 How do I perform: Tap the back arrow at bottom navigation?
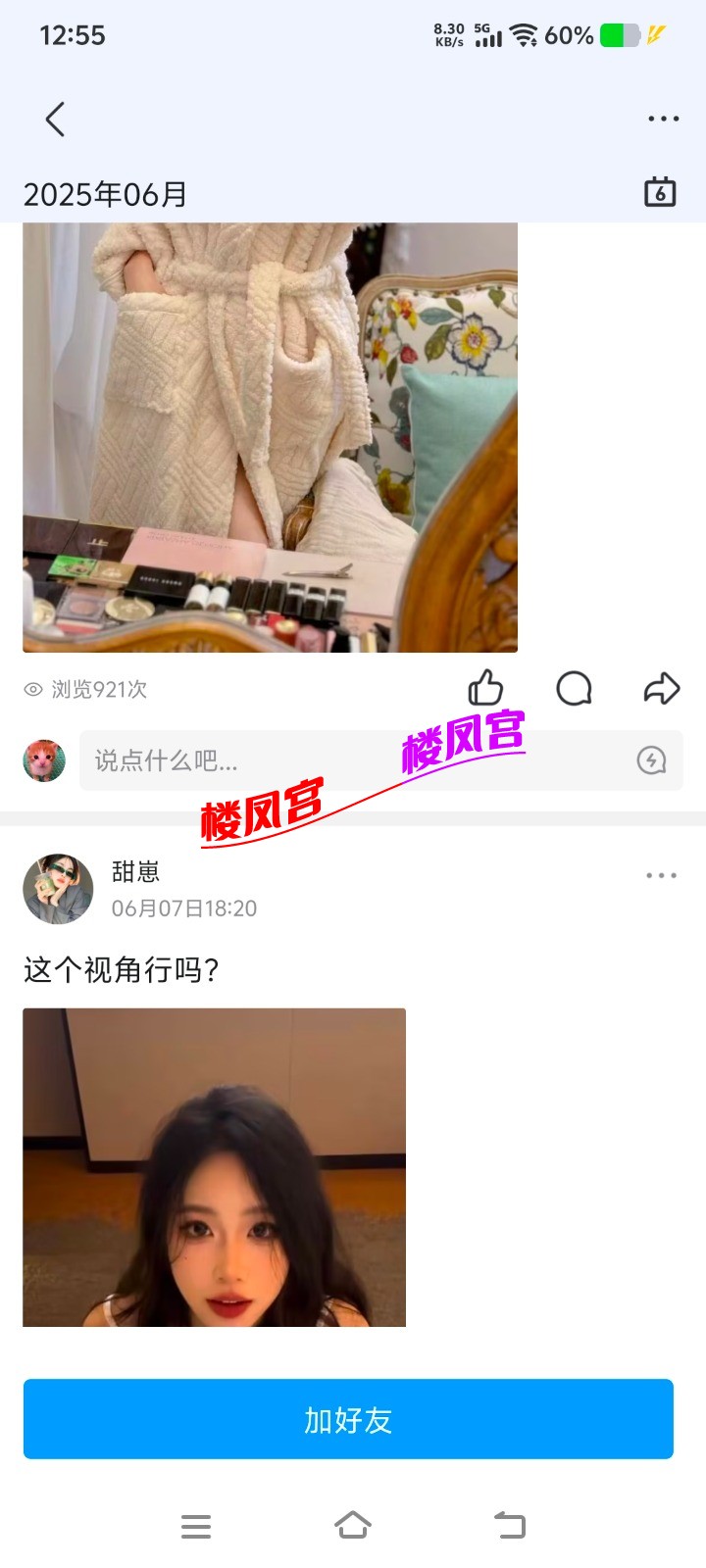(x=509, y=1525)
